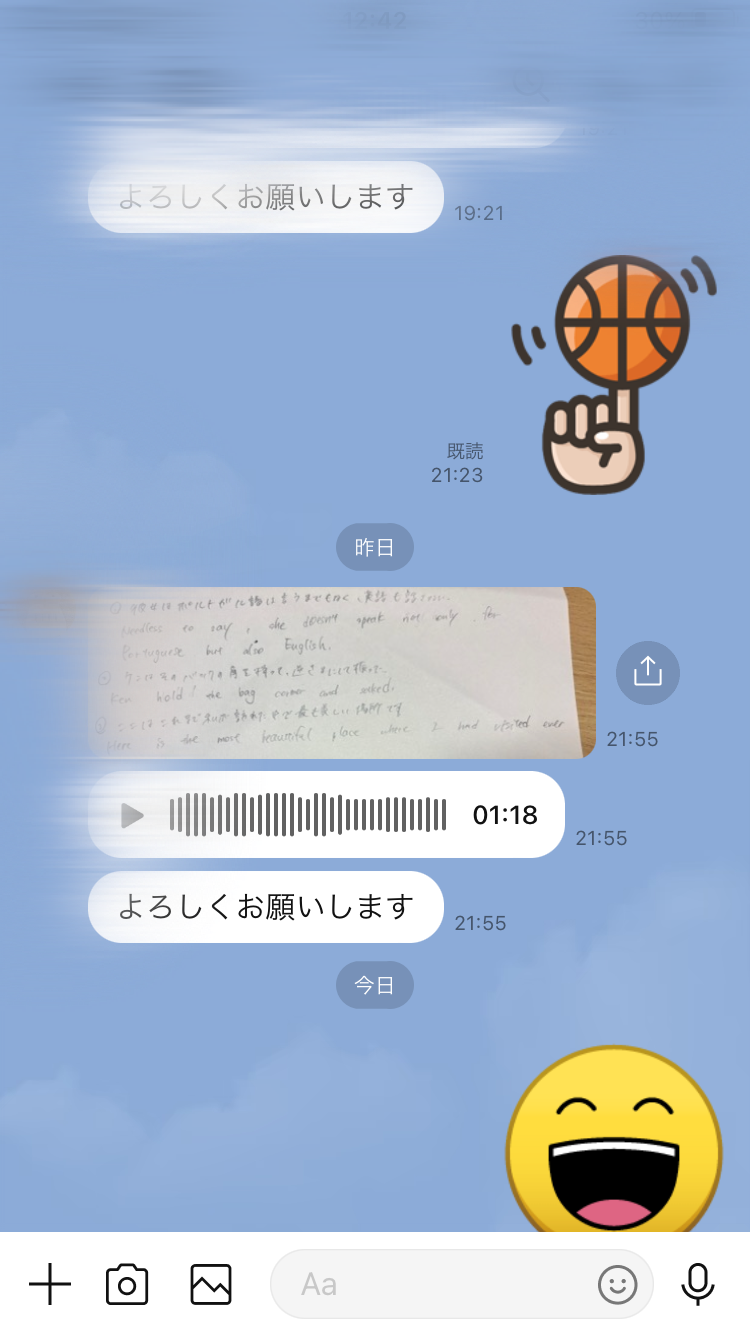Open the emoji and sticker picker
750x1334 pixels.
[x=617, y=1284]
